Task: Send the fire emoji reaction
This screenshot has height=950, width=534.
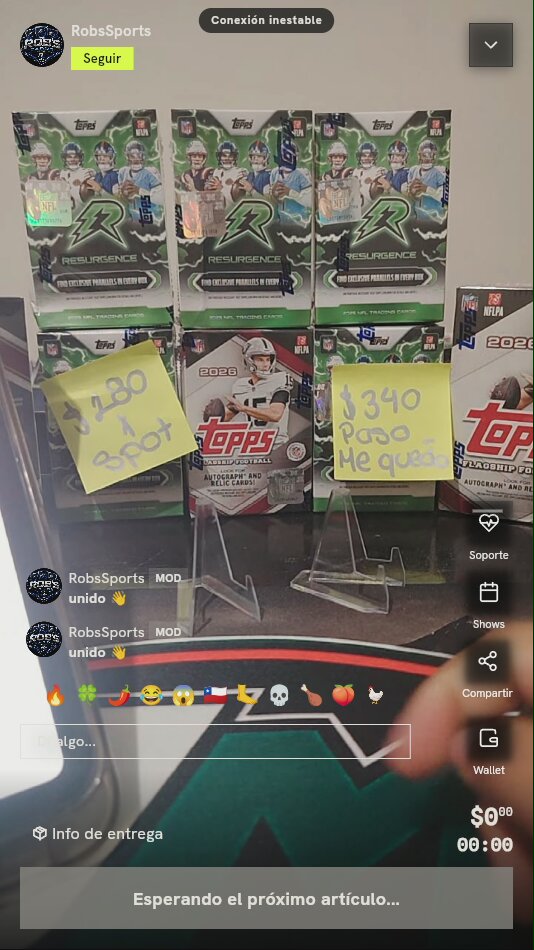Action: click(x=55, y=696)
